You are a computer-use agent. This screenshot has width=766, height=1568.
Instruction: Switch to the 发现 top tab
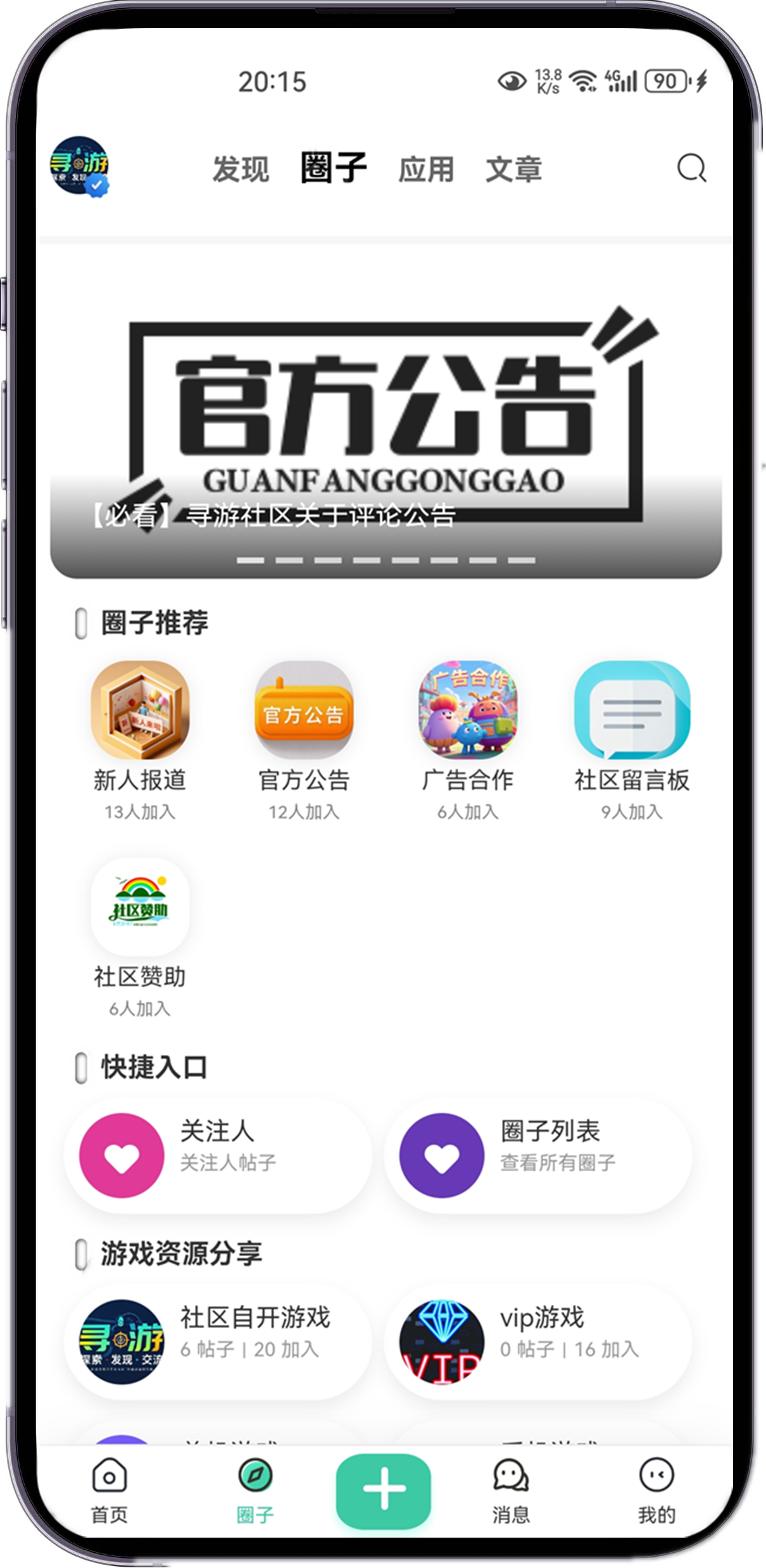[241, 170]
